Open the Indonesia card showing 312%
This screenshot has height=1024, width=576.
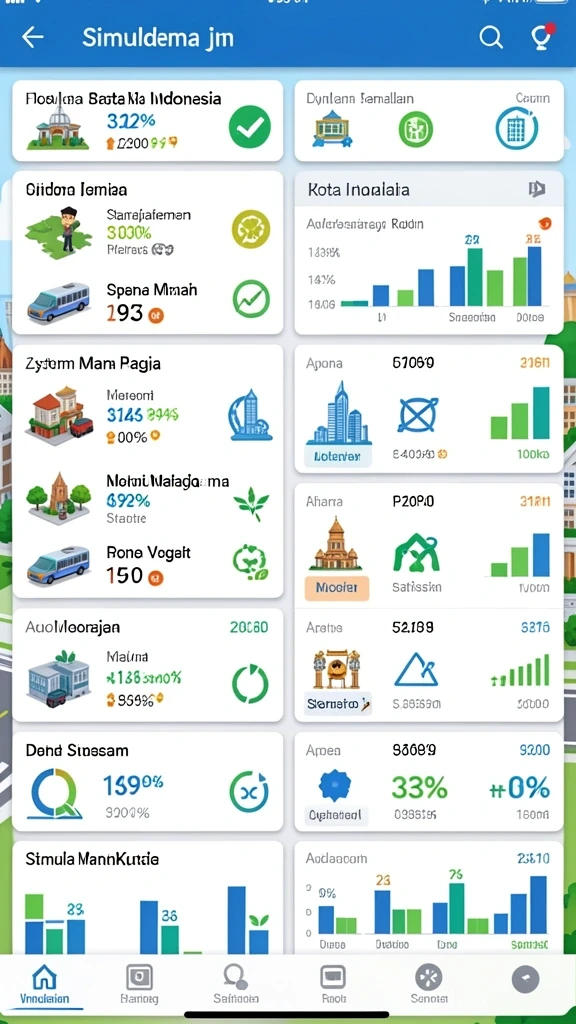(x=148, y=121)
